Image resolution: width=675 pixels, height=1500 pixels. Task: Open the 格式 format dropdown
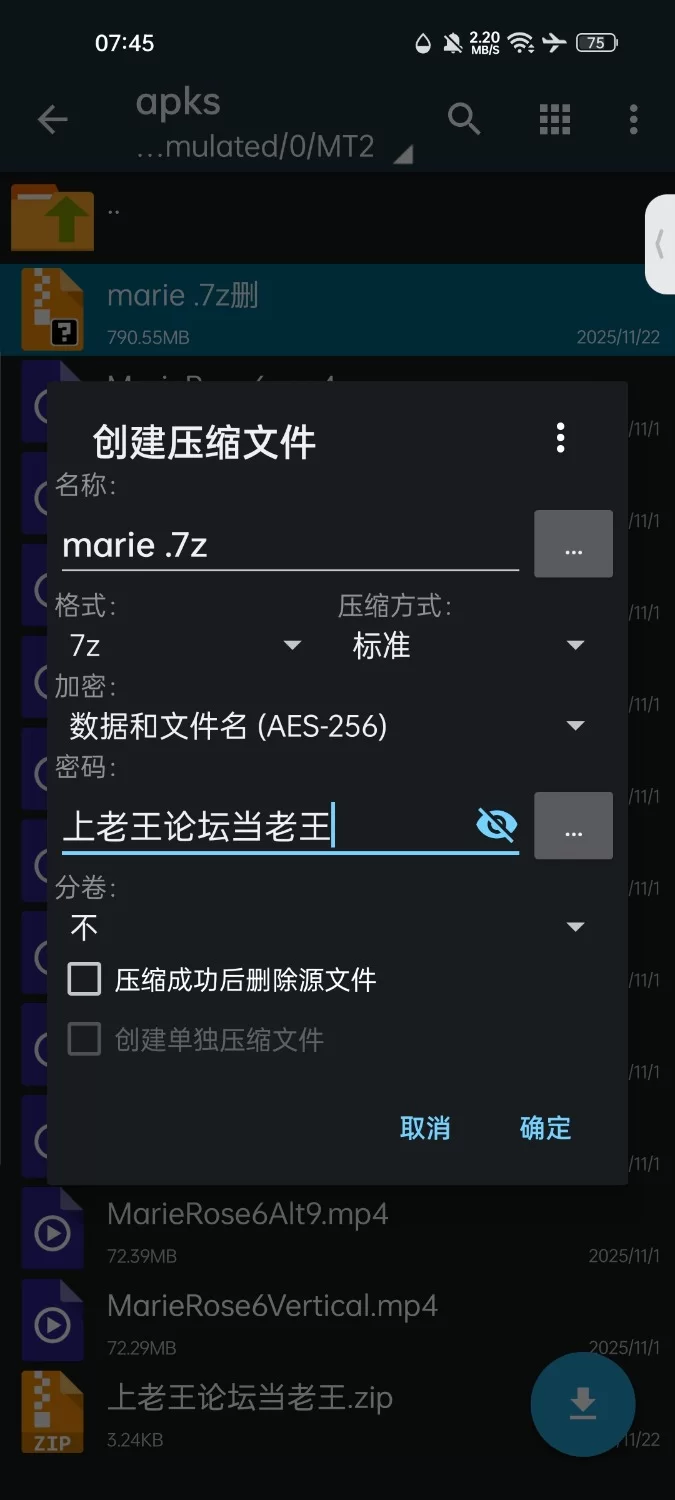click(185, 646)
